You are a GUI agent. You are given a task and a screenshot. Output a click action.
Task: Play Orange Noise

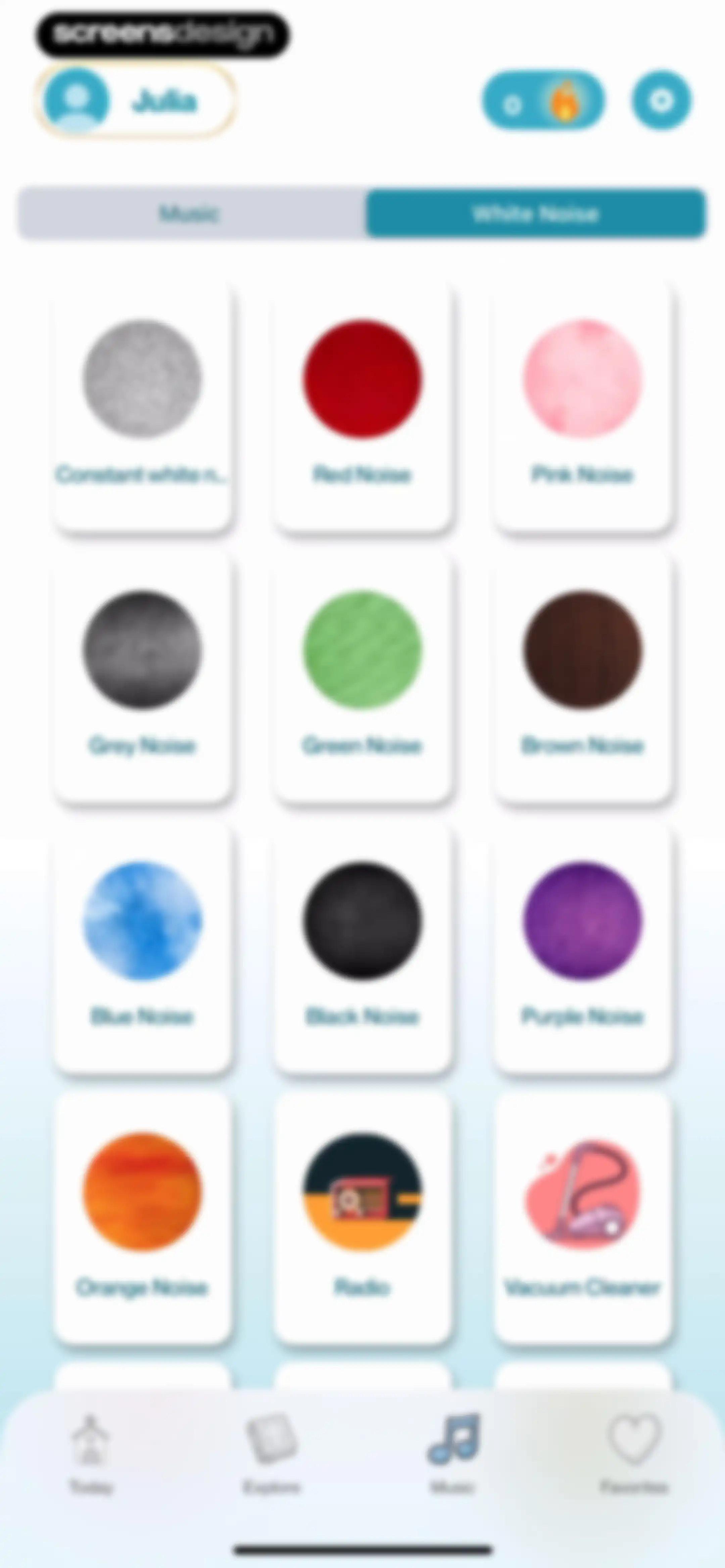coord(142,1218)
